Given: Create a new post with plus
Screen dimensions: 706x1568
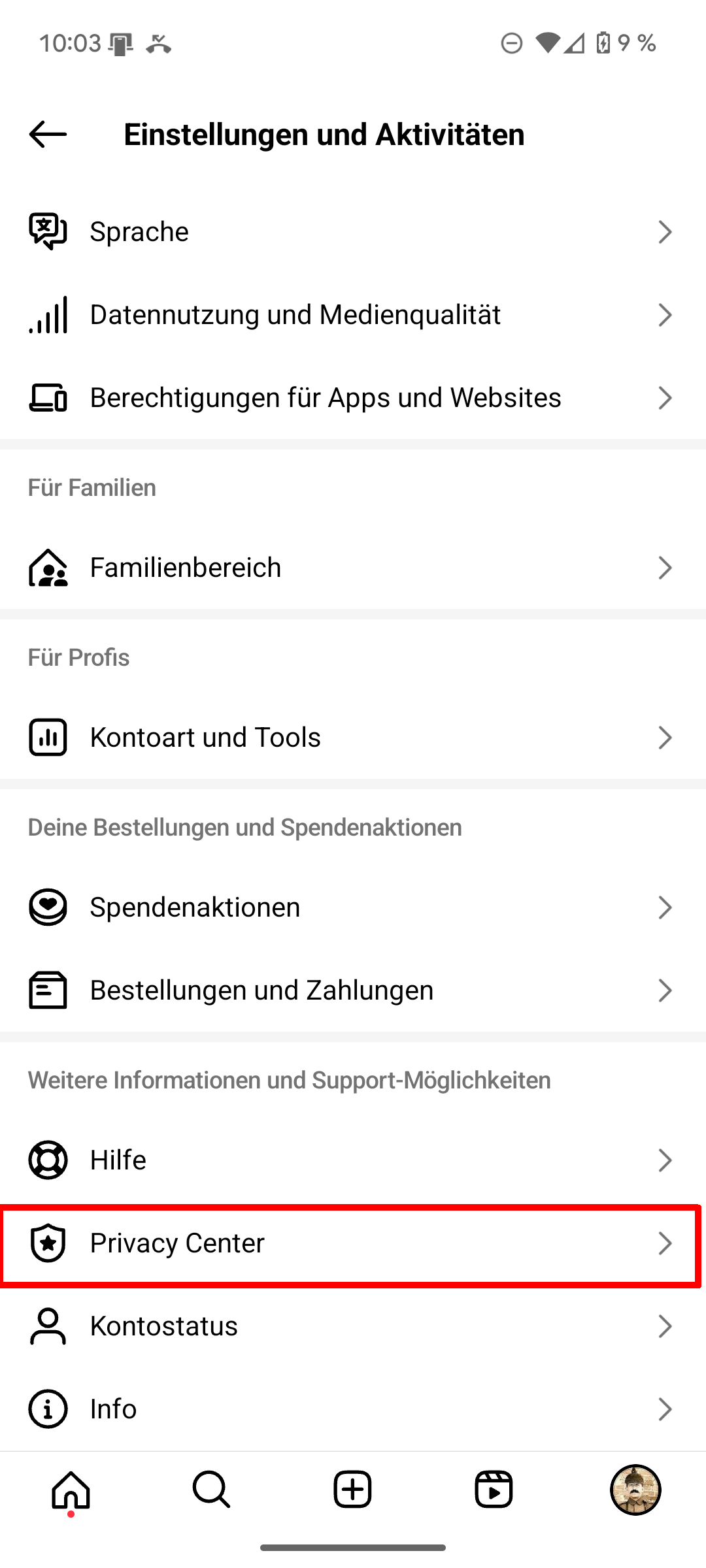Looking at the screenshot, I should tap(353, 1490).
